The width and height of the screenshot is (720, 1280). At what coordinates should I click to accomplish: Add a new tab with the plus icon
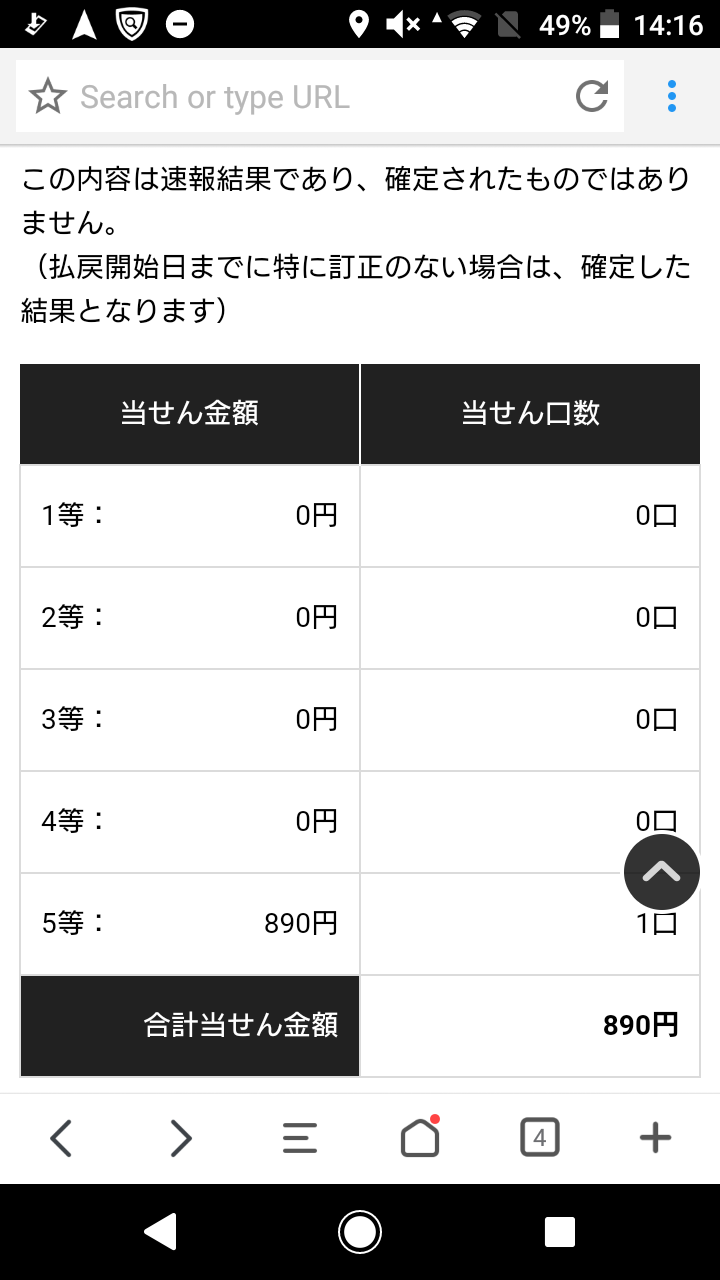click(655, 1138)
